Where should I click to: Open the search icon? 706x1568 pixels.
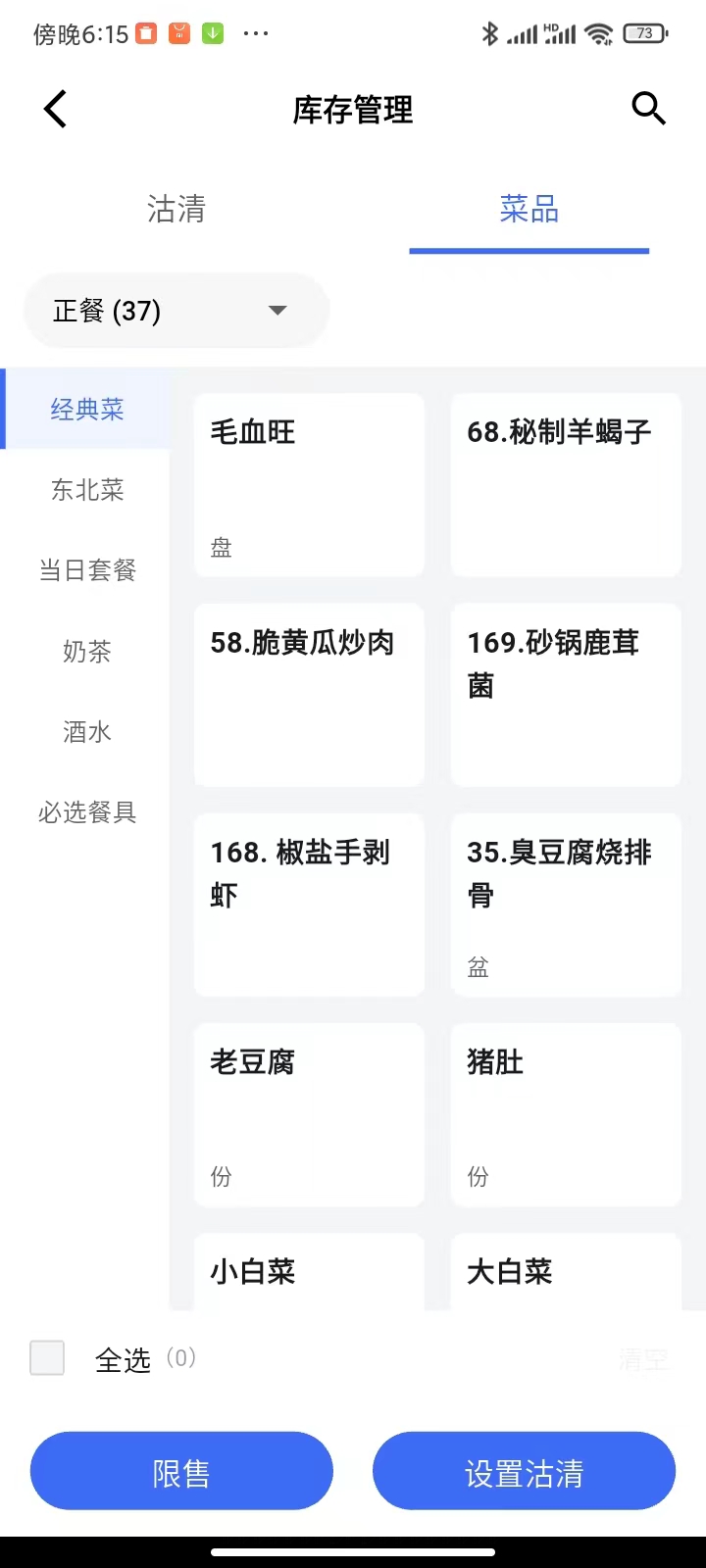tap(648, 109)
